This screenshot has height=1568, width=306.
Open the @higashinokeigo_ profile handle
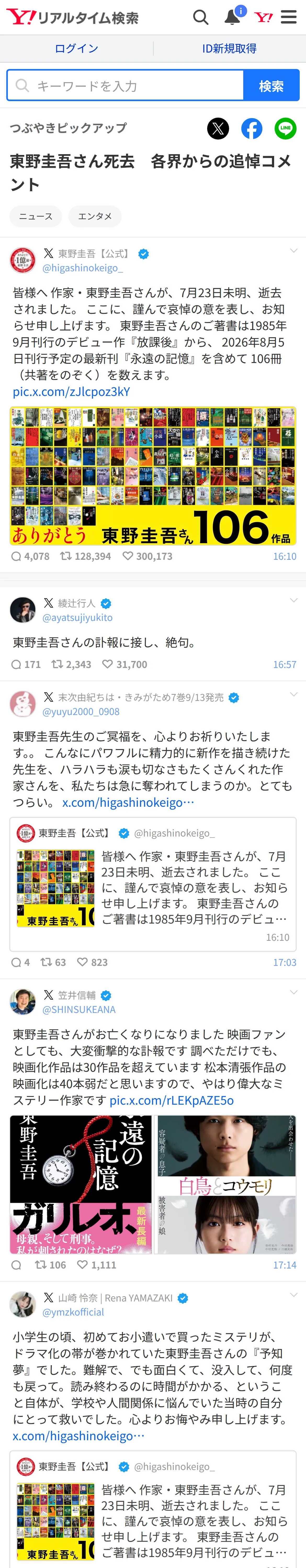pos(82,268)
